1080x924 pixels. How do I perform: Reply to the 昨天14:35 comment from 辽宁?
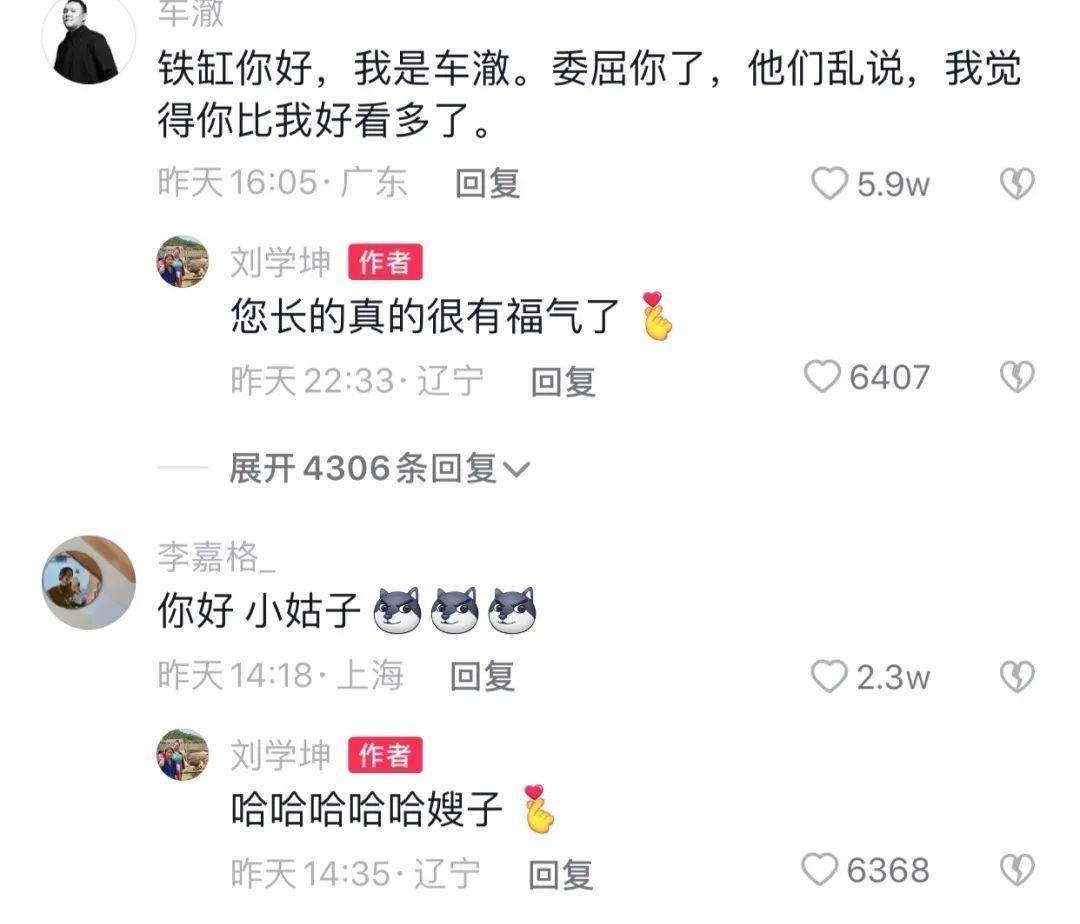[x=560, y=875]
